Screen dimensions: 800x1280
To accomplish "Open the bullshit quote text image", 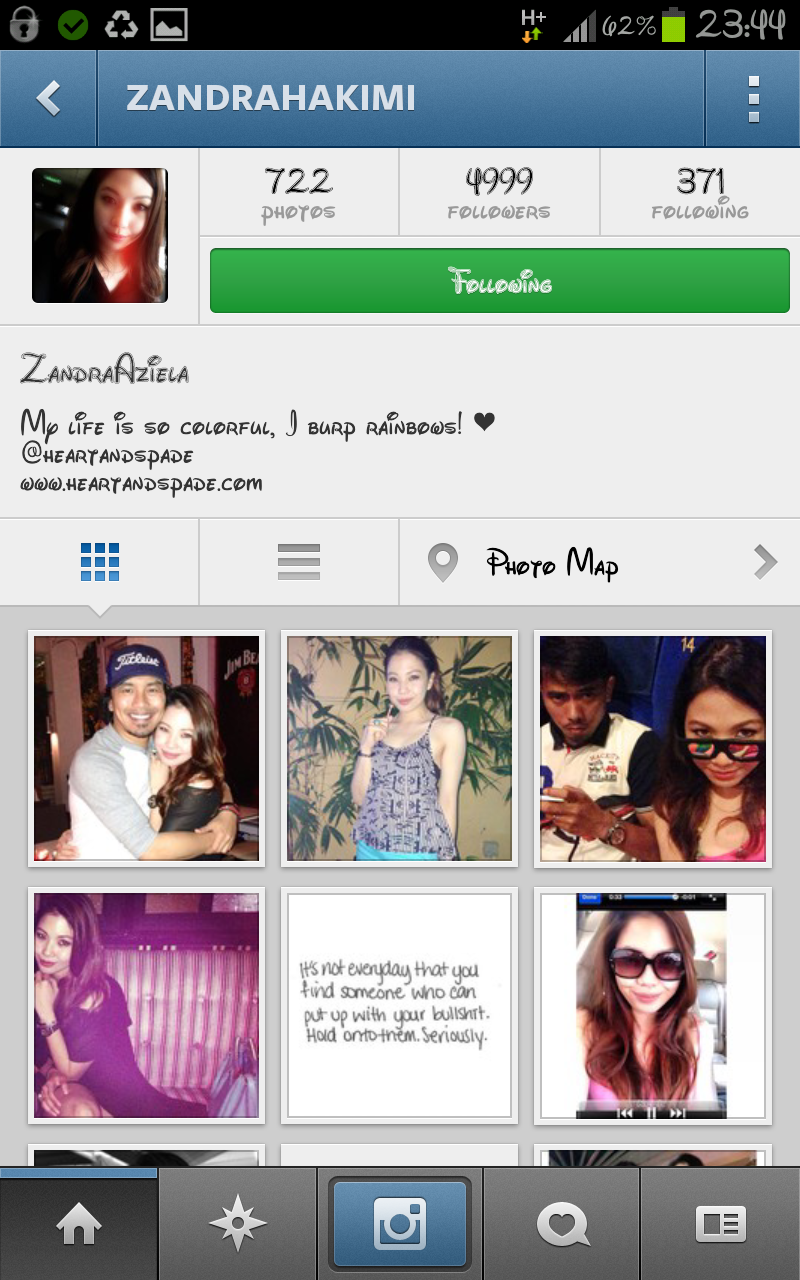I will tap(399, 1005).
